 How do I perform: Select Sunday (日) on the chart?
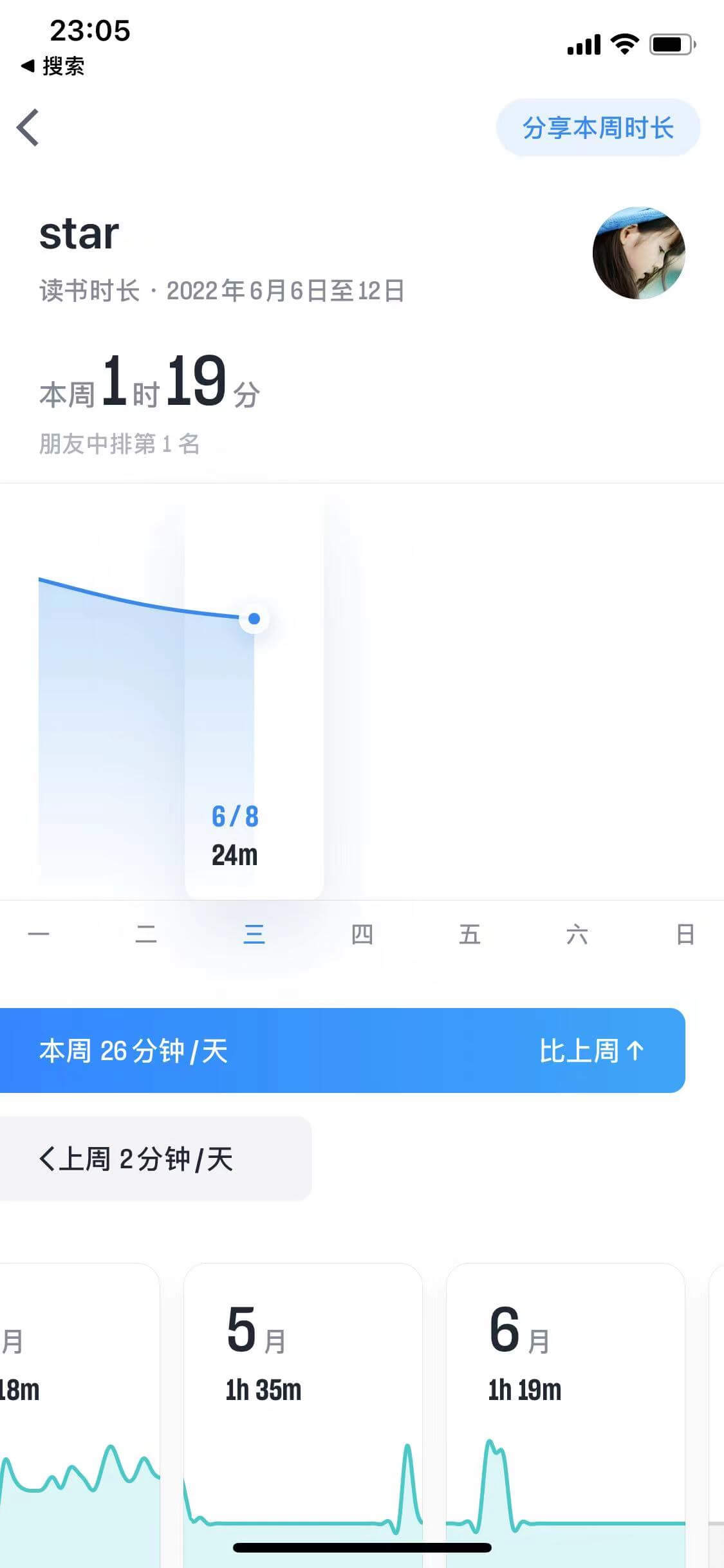[685, 933]
